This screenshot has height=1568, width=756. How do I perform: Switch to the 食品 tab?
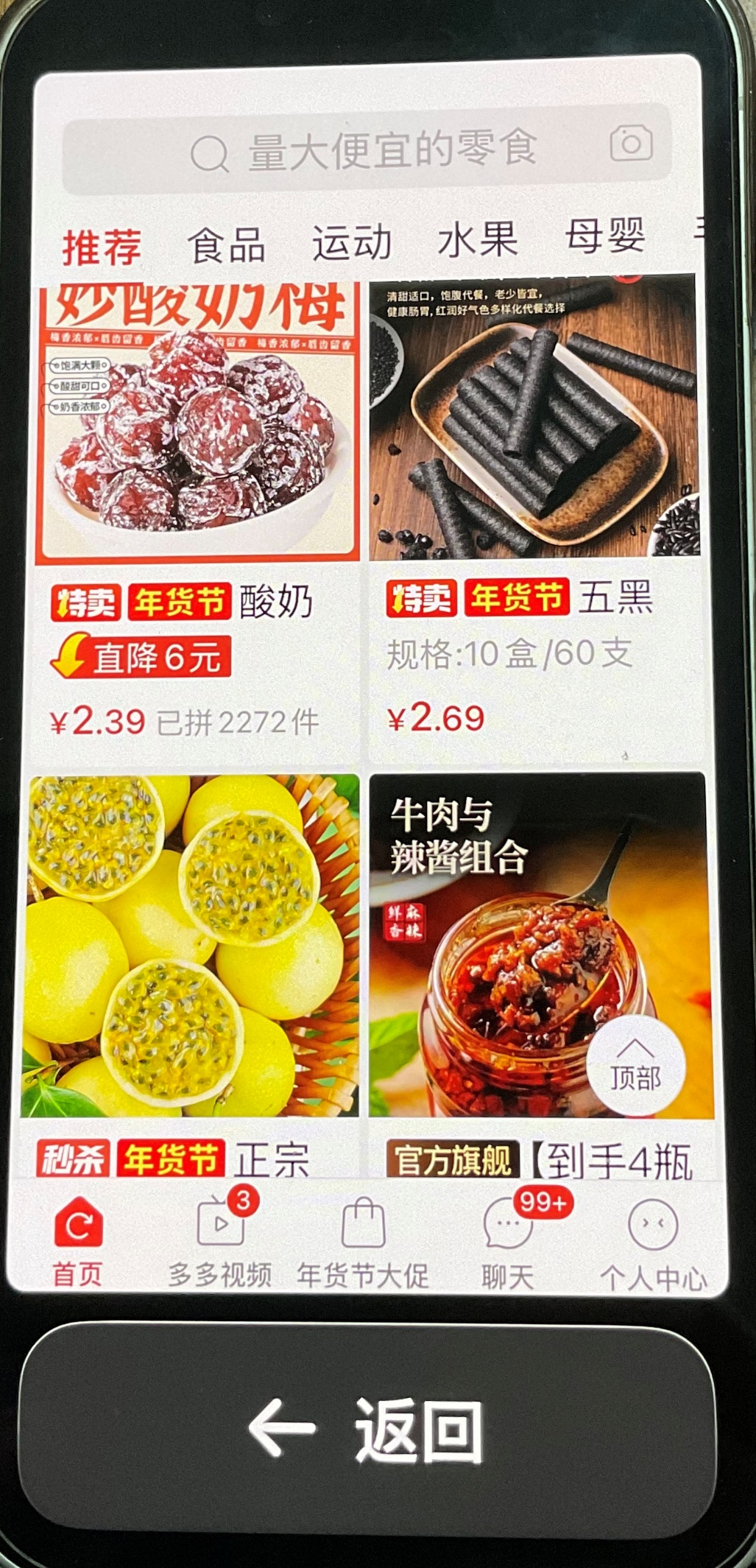pos(226,245)
